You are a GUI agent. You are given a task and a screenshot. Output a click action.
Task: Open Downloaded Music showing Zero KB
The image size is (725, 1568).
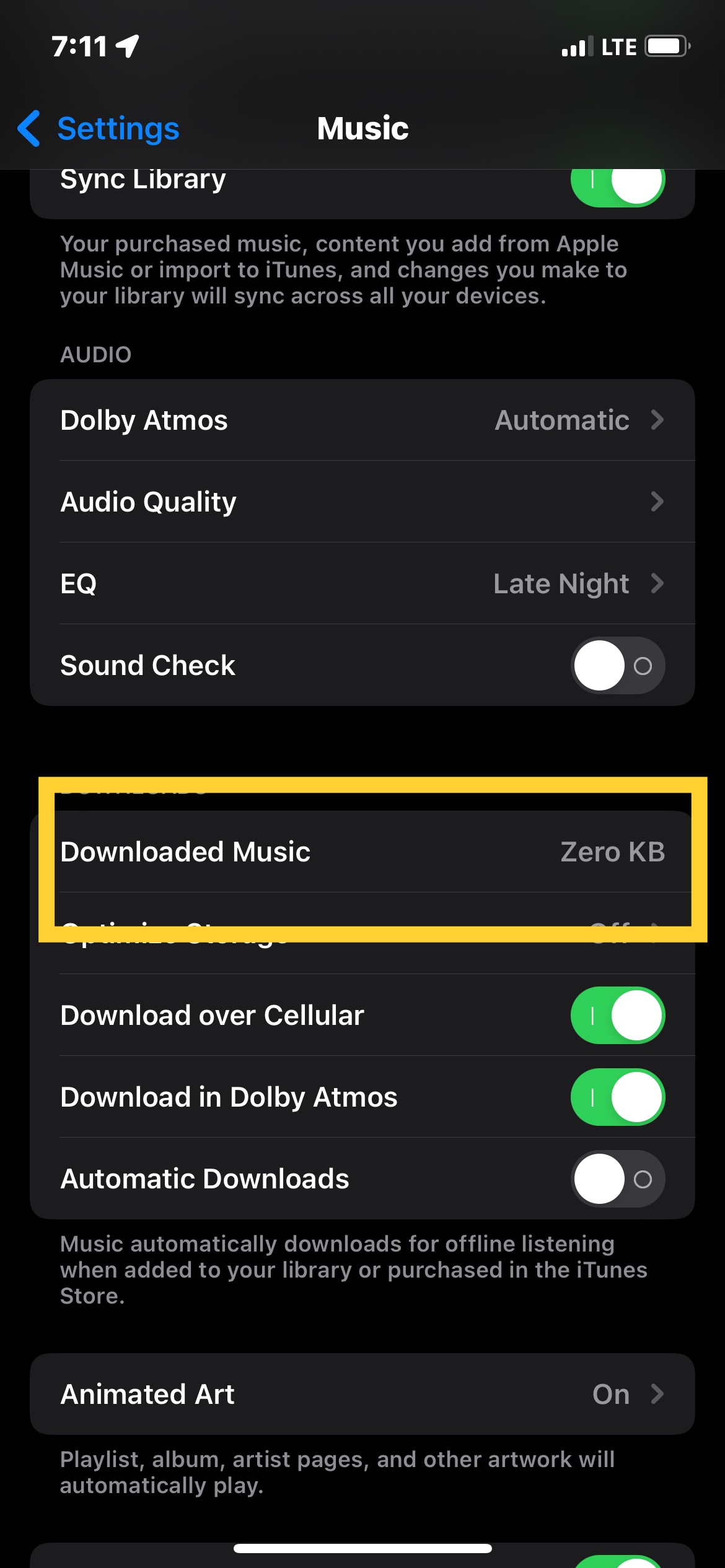coord(362,852)
